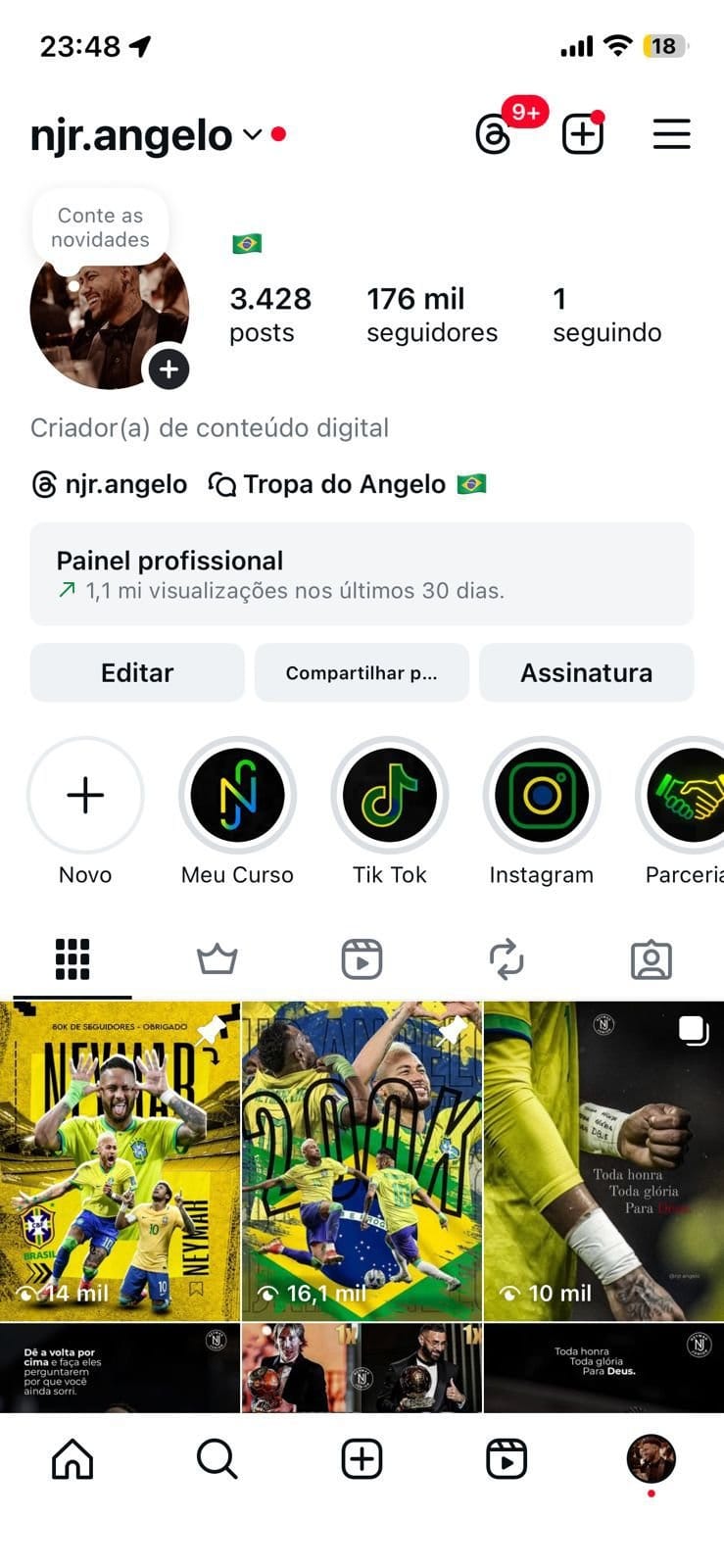This screenshot has width=724, height=1568.
Task: Tap Editar to edit the profile
Action: tap(137, 672)
